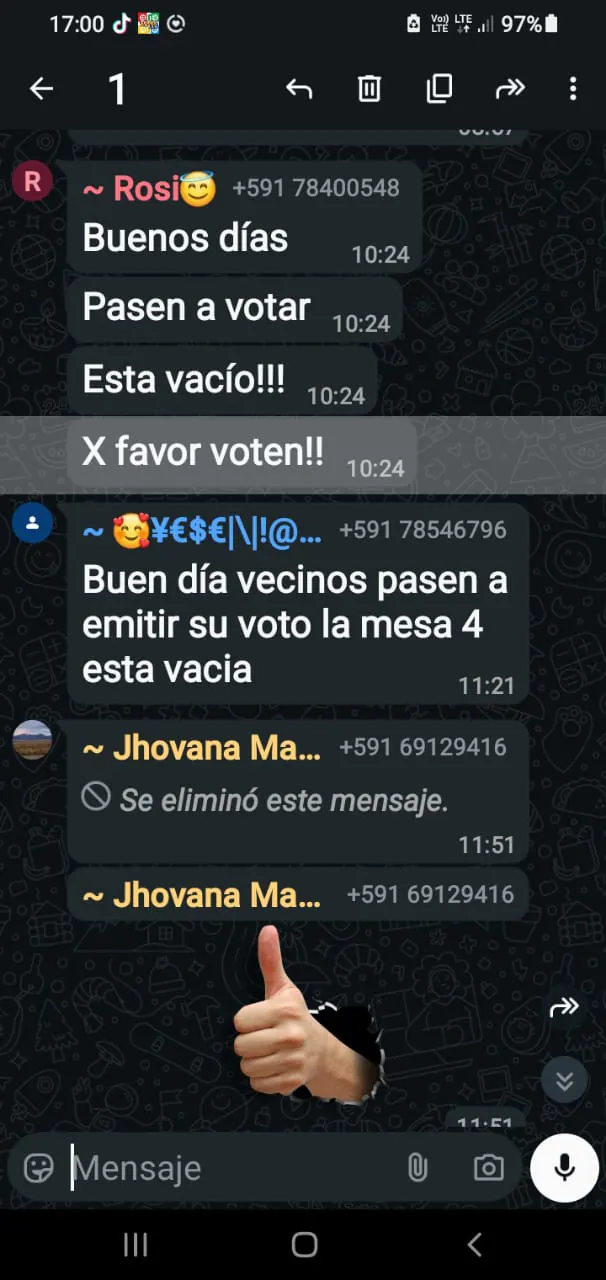The image size is (606, 1280).
Task: Forward the selected message from the toolbar
Action: pos(510,89)
